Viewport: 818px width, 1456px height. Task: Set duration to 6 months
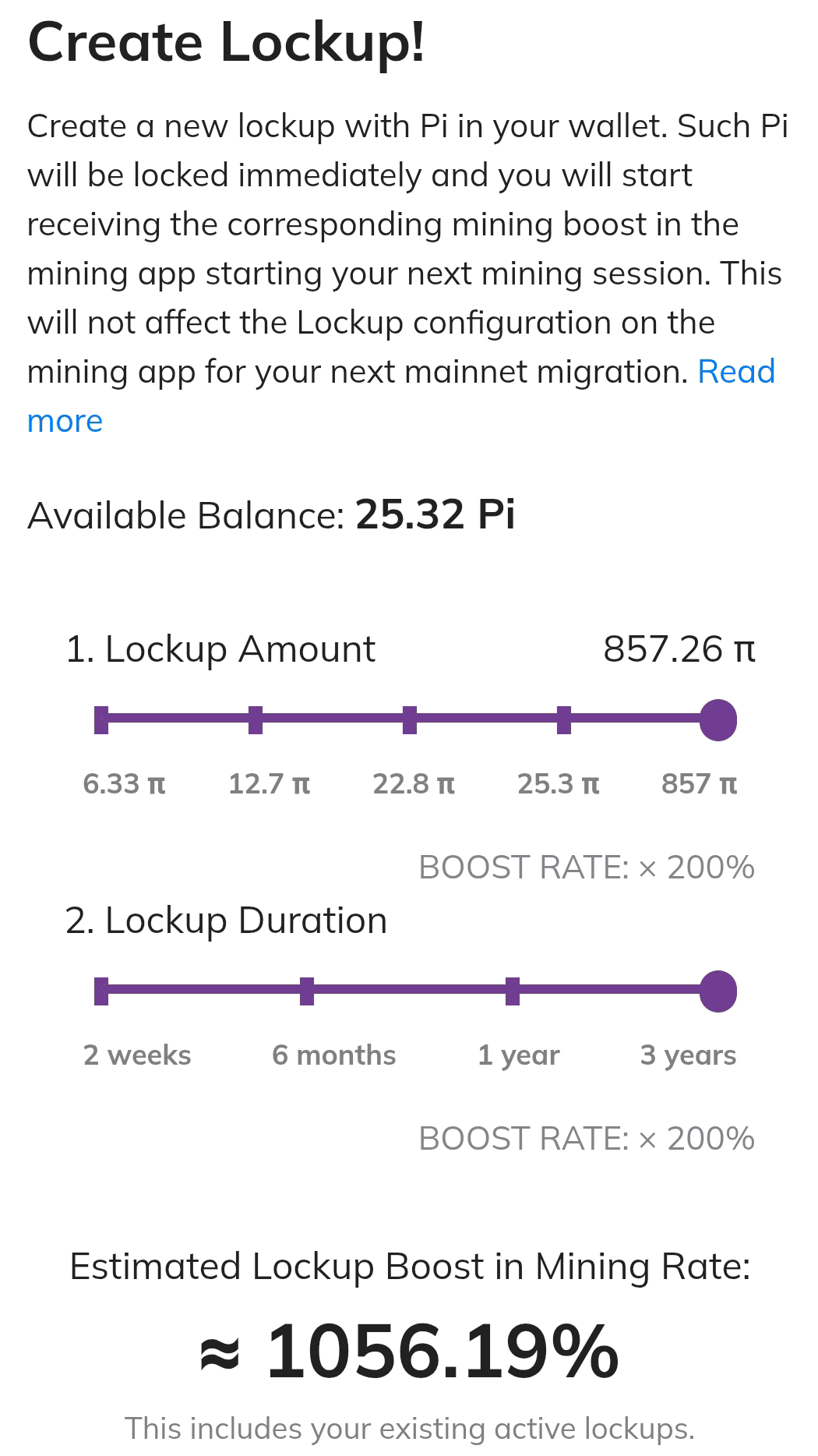(308, 990)
